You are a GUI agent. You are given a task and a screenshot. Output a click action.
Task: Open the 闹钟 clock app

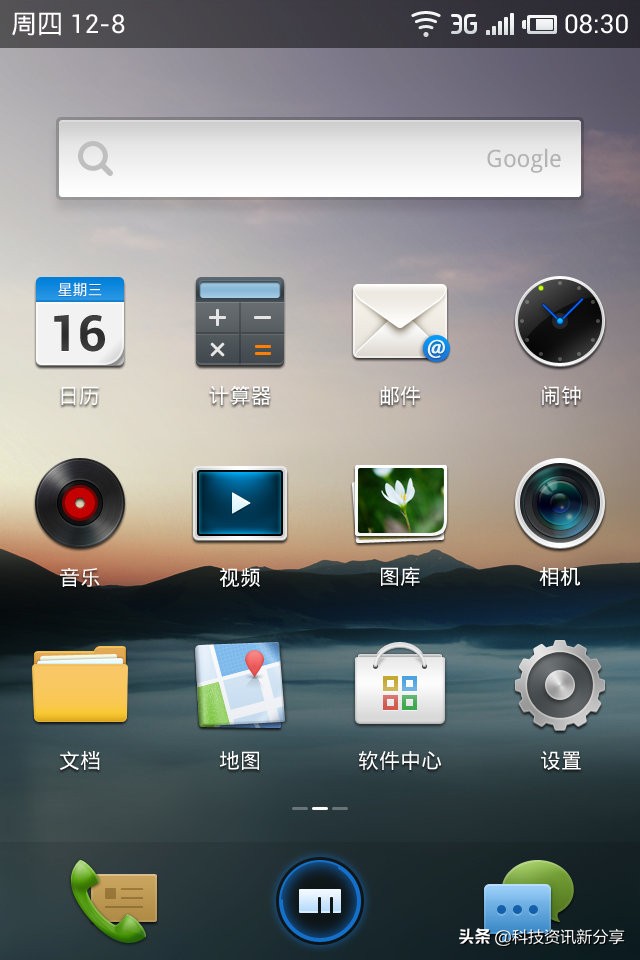point(560,322)
